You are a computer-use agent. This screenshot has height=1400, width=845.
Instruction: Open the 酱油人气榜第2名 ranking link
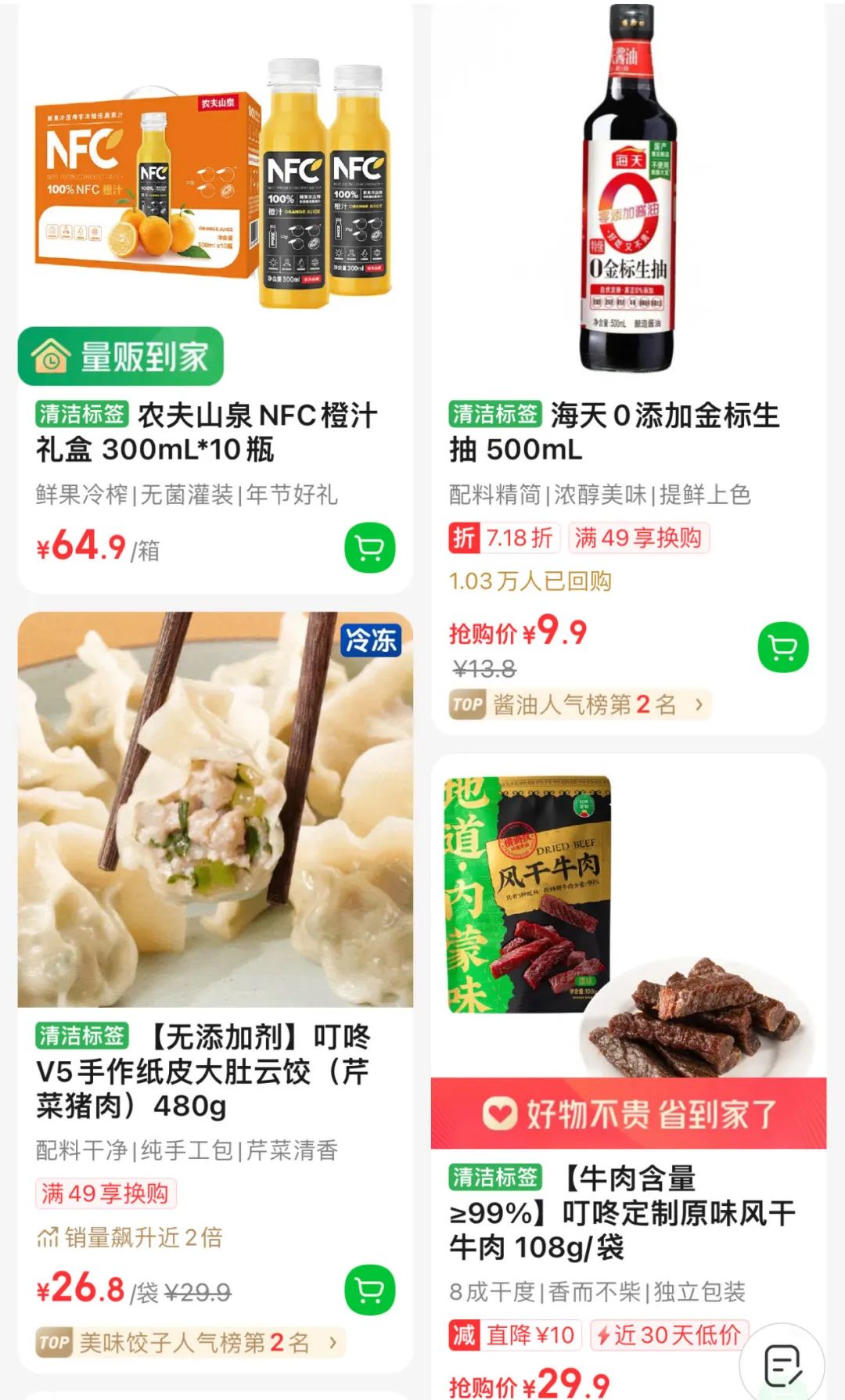579,704
